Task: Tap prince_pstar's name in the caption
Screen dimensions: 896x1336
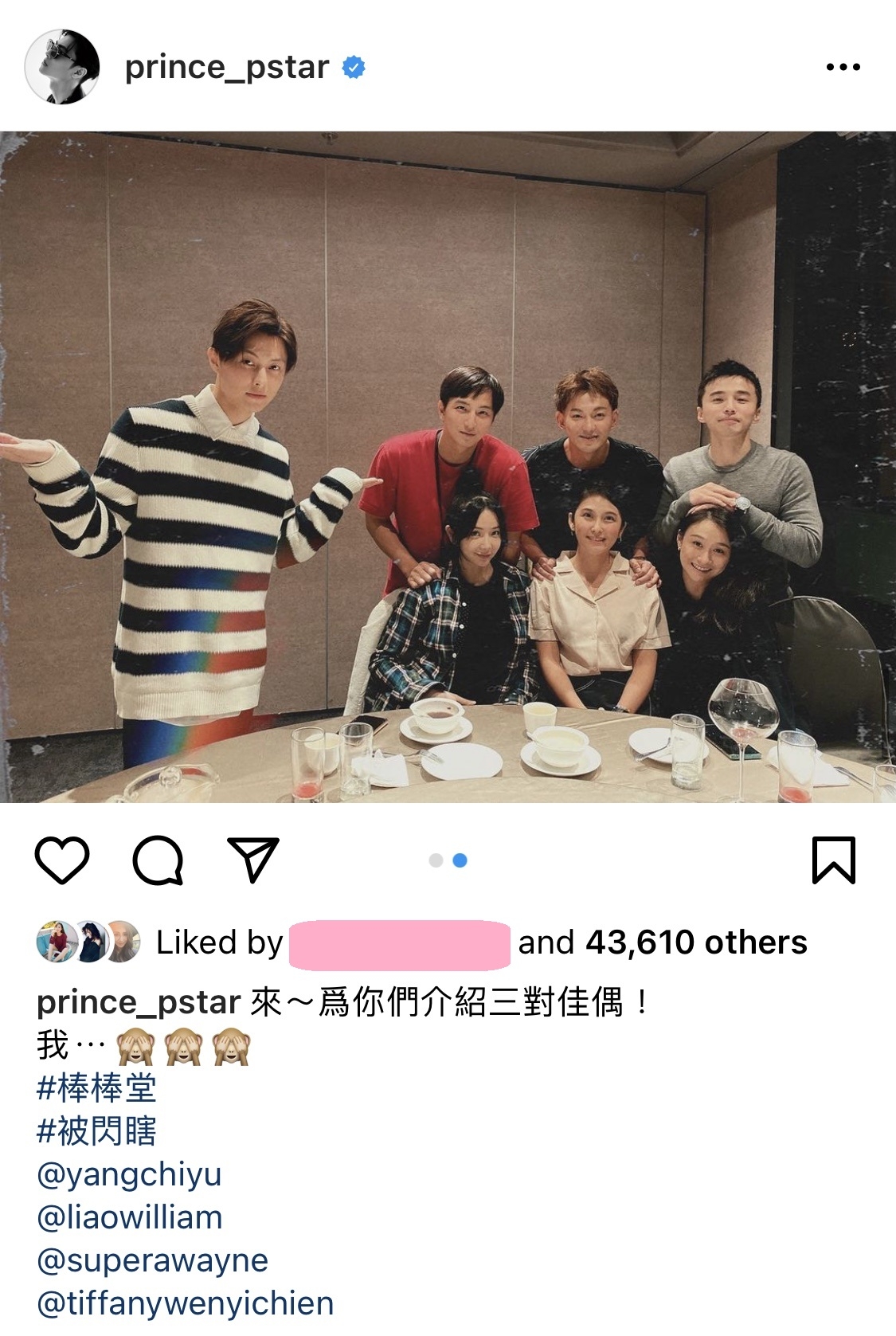Action: 138,1002
